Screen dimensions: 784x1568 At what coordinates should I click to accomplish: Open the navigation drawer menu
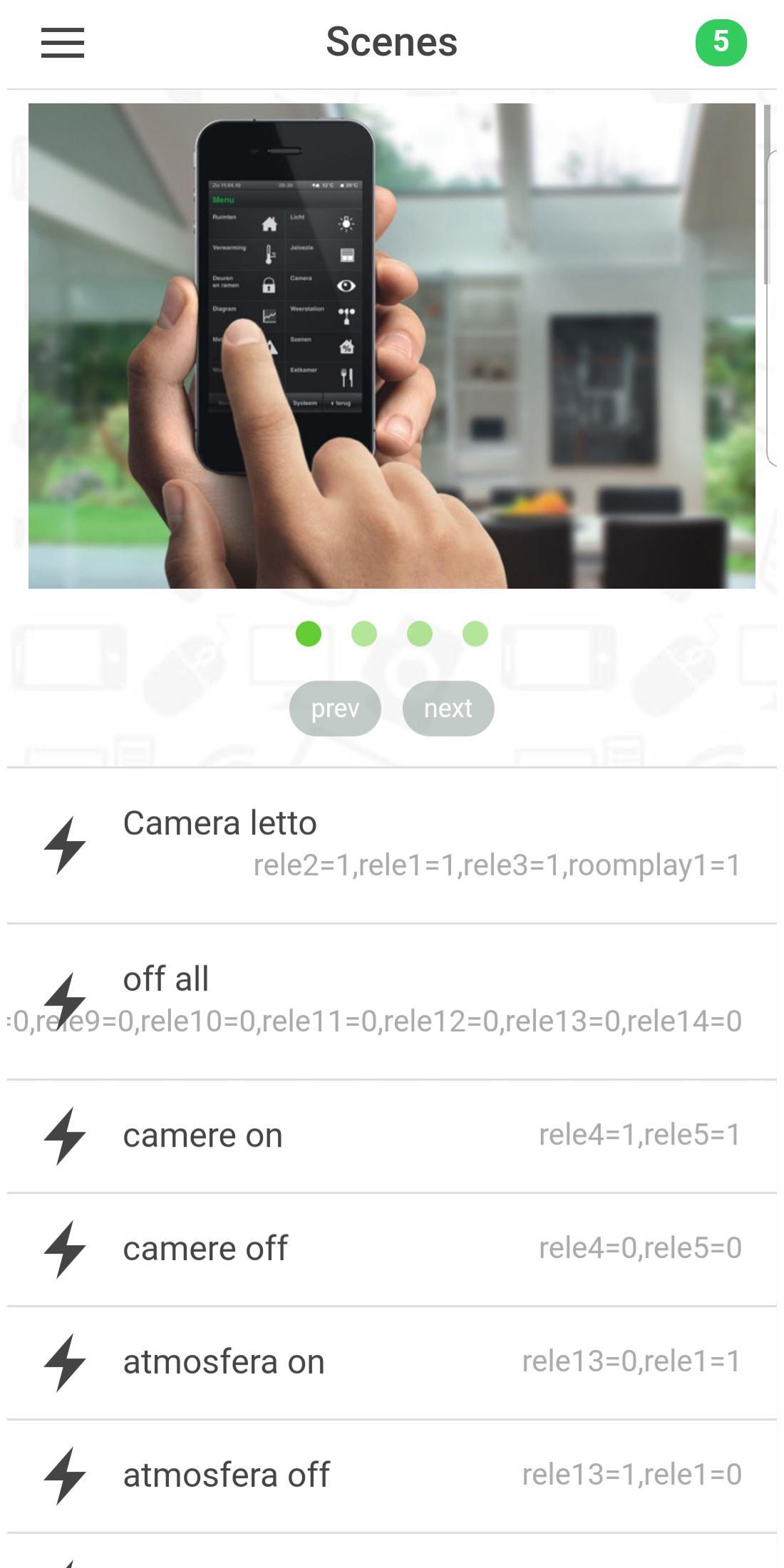63,43
